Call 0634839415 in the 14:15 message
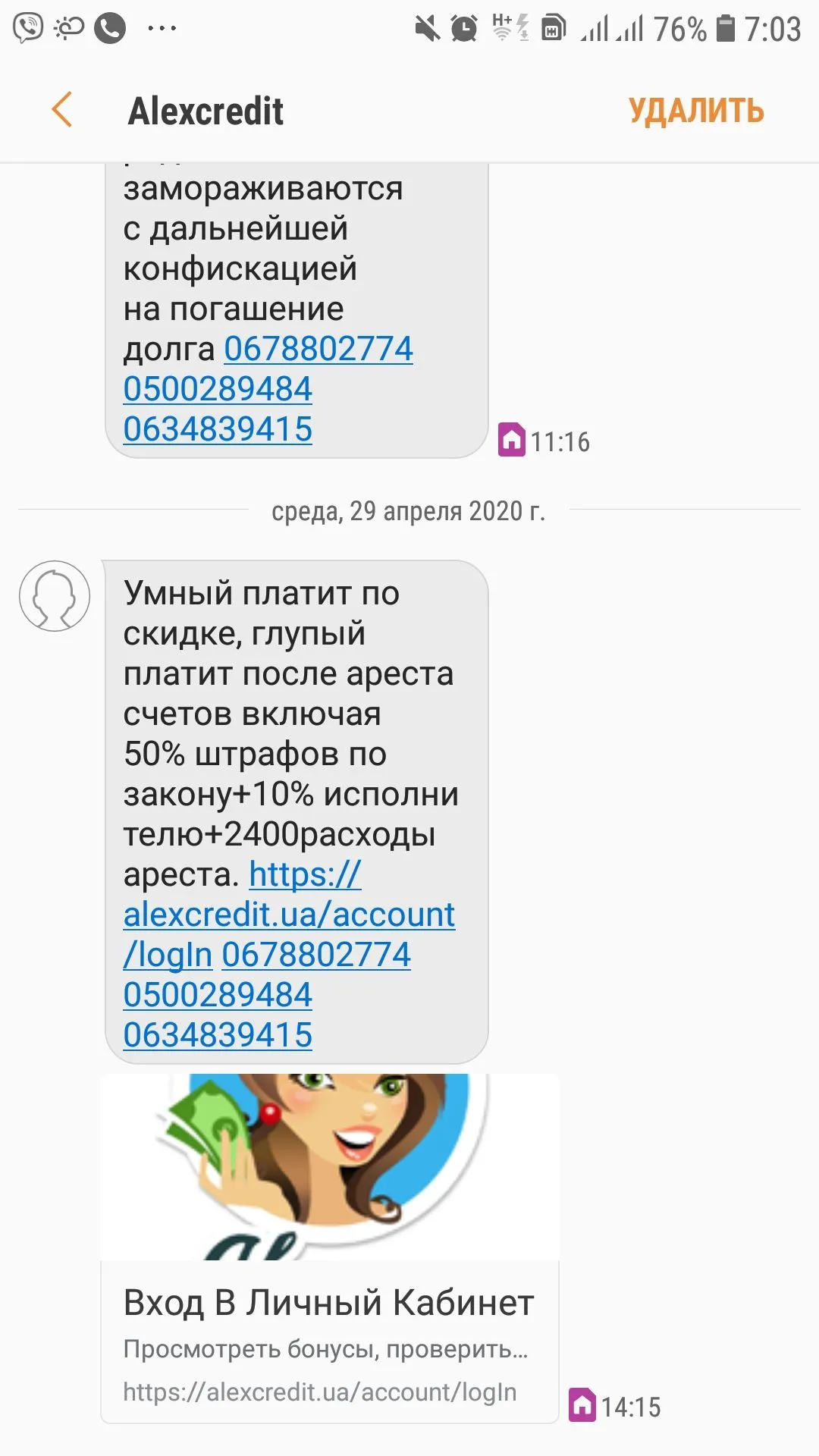Screen dimensions: 819x1456 (x=218, y=1036)
